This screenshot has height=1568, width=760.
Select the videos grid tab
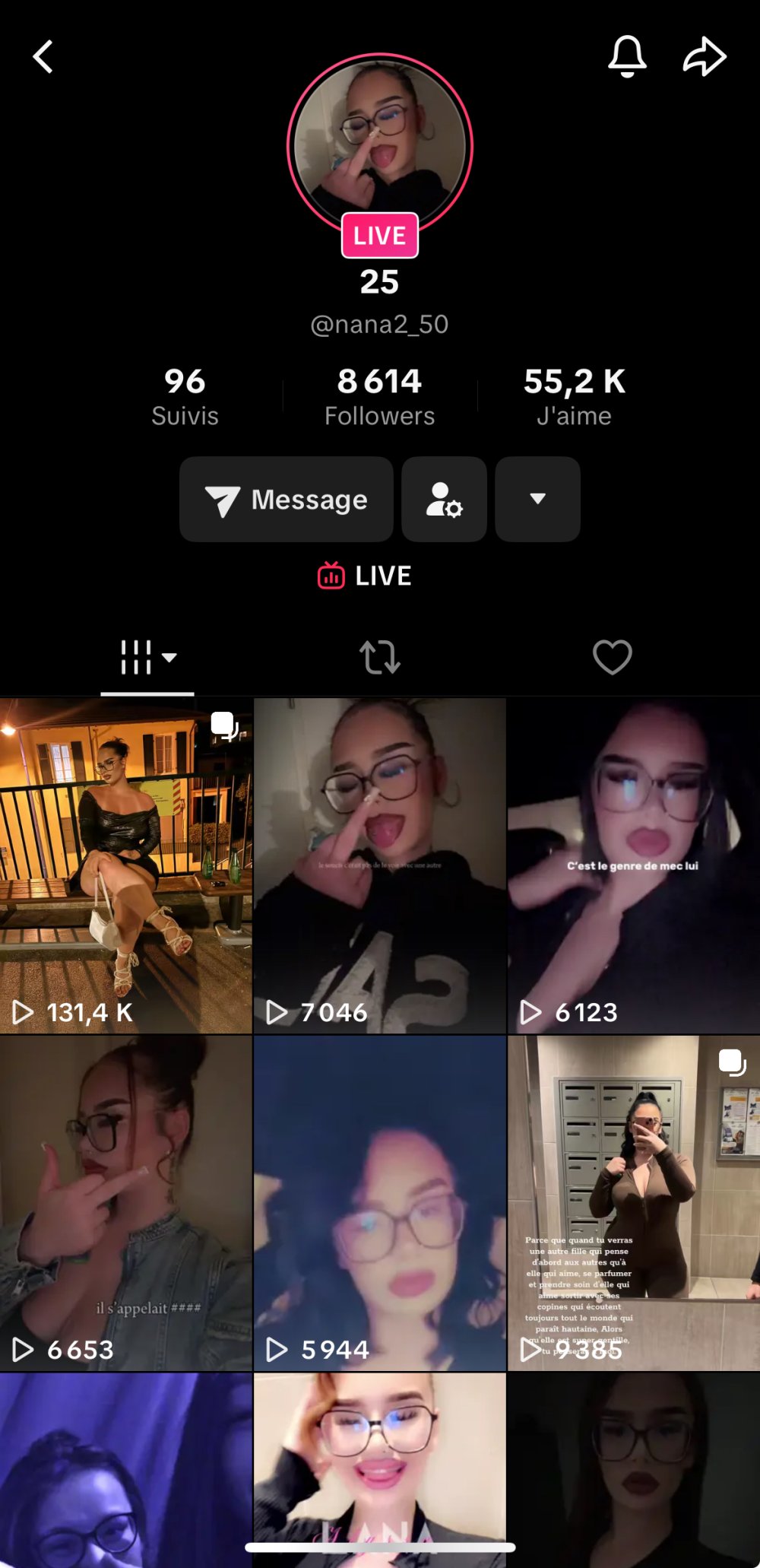147,657
